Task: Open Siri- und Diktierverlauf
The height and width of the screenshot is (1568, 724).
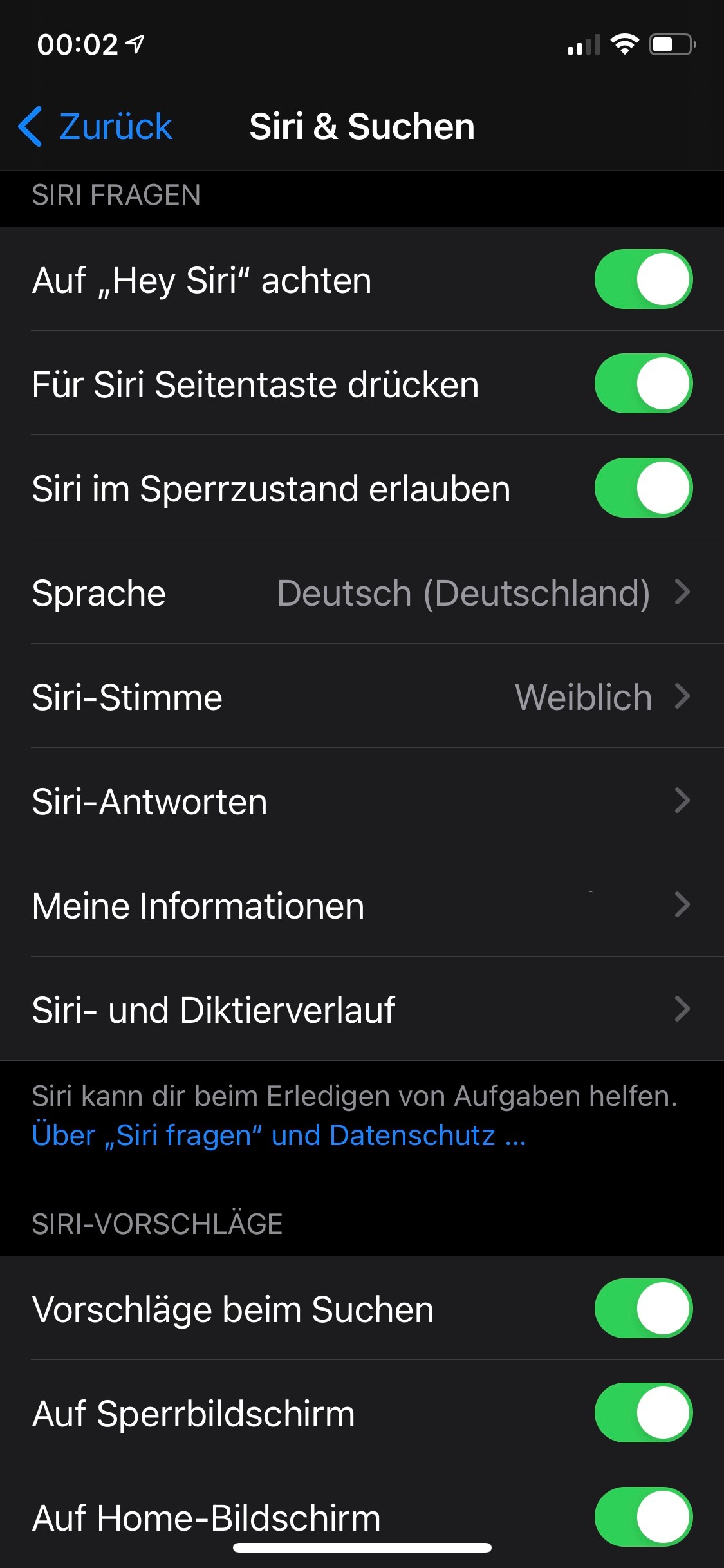Action: tap(362, 1009)
